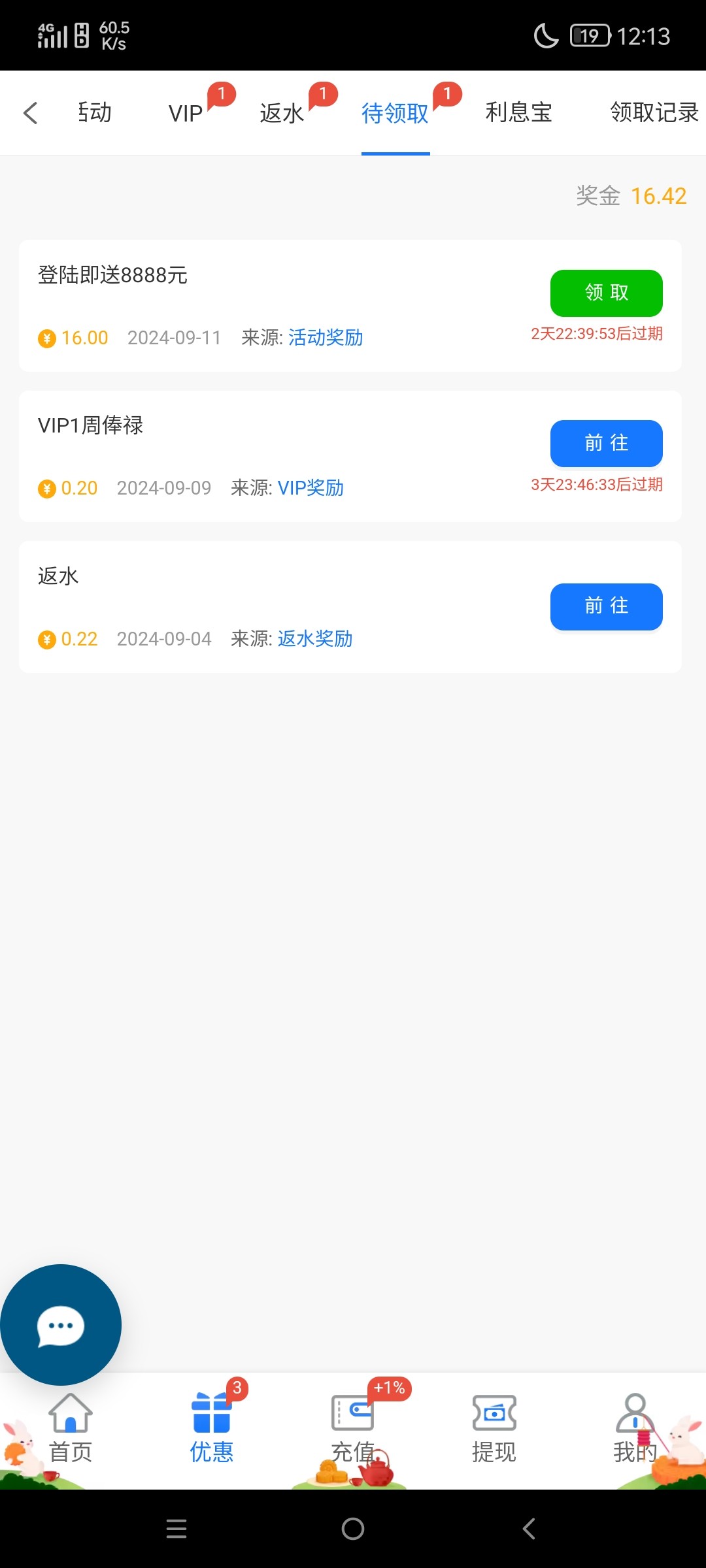This screenshot has height=1568, width=706.
Task: Open the customer service chat bubble
Action: pyautogui.click(x=60, y=1325)
